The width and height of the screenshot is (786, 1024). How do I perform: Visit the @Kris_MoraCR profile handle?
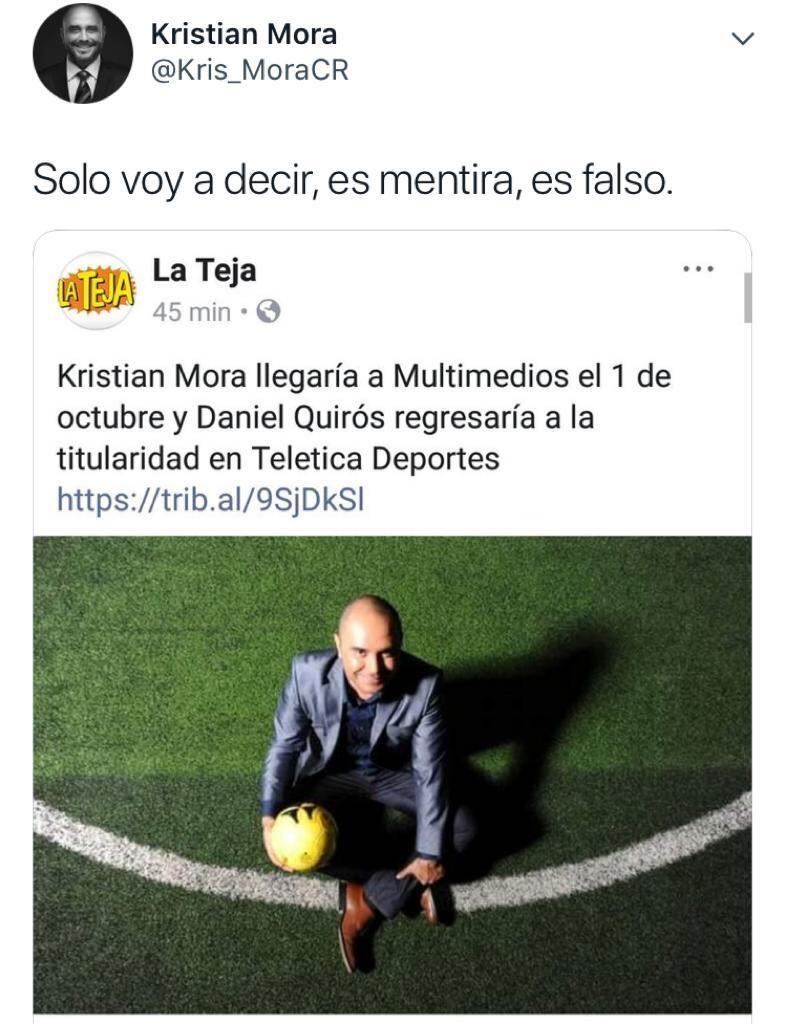coord(249,71)
